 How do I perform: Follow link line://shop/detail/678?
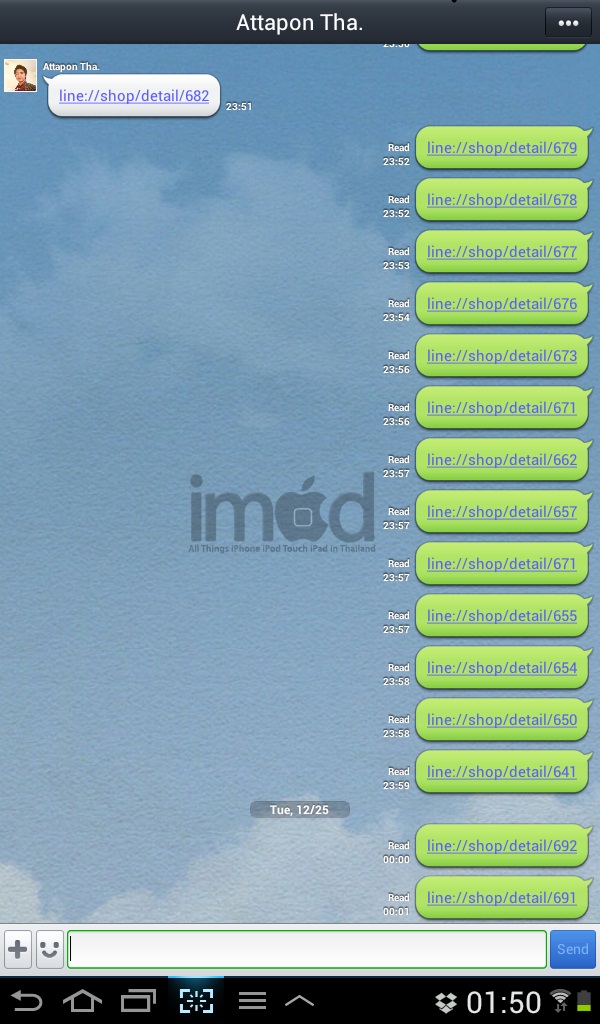pos(502,200)
